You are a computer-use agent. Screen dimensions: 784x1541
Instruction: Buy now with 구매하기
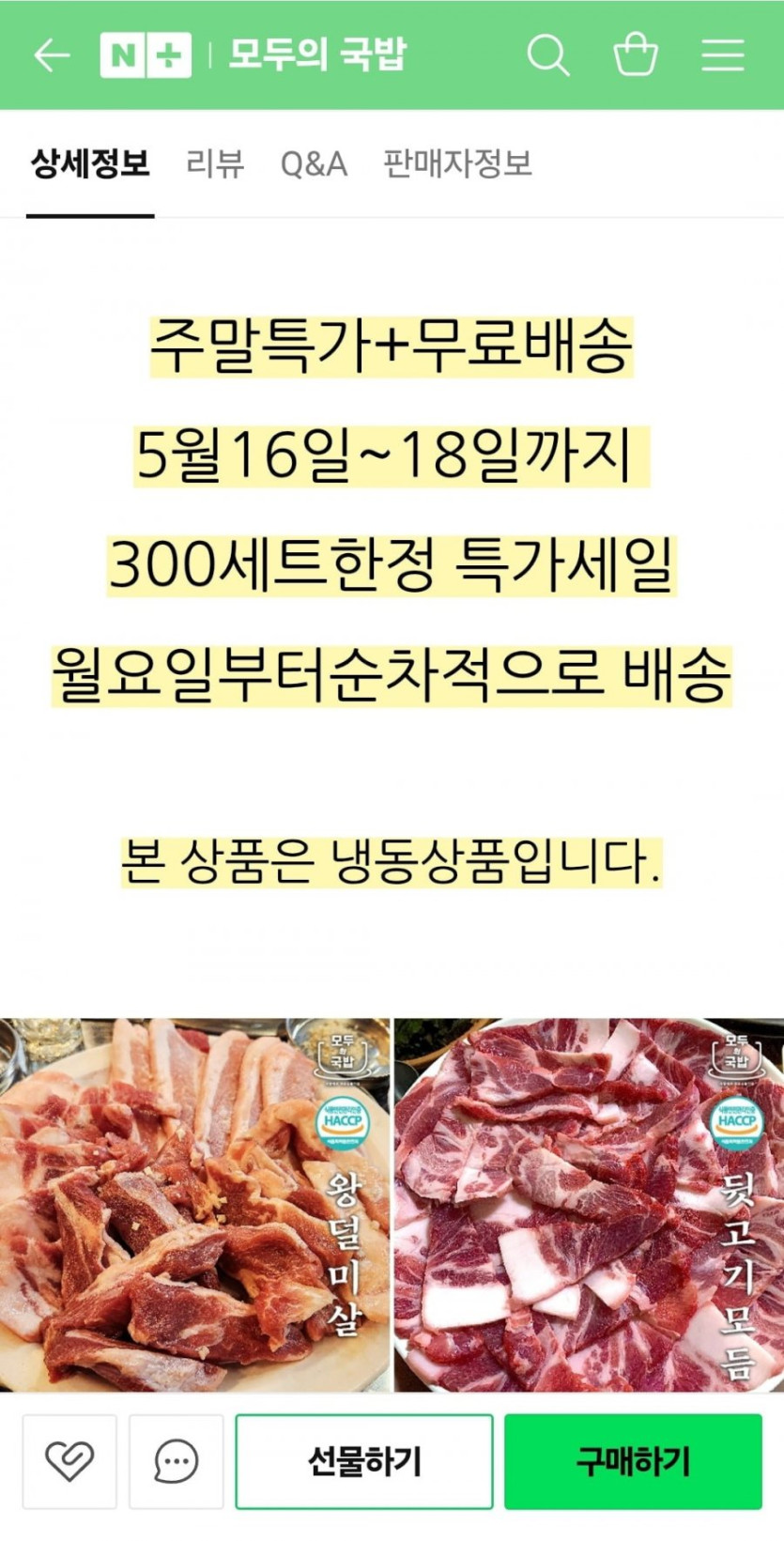(633, 1461)
